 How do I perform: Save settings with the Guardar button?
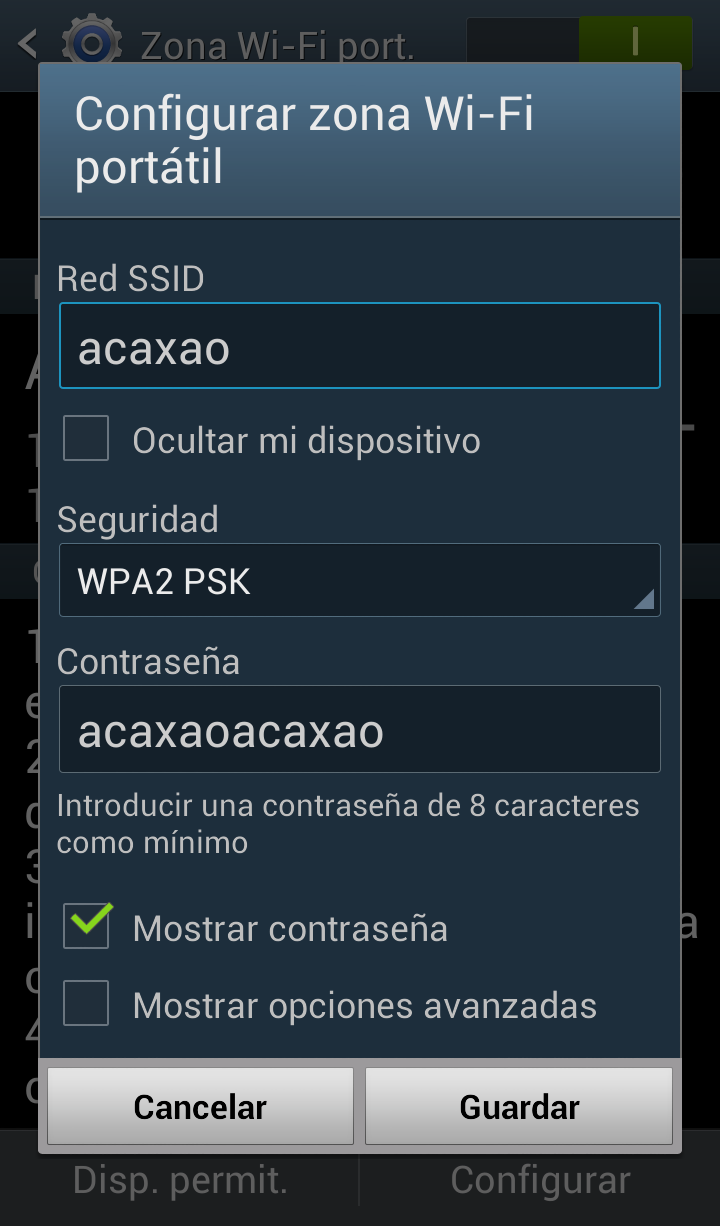pyautogui.click(x=519, y=1106)
